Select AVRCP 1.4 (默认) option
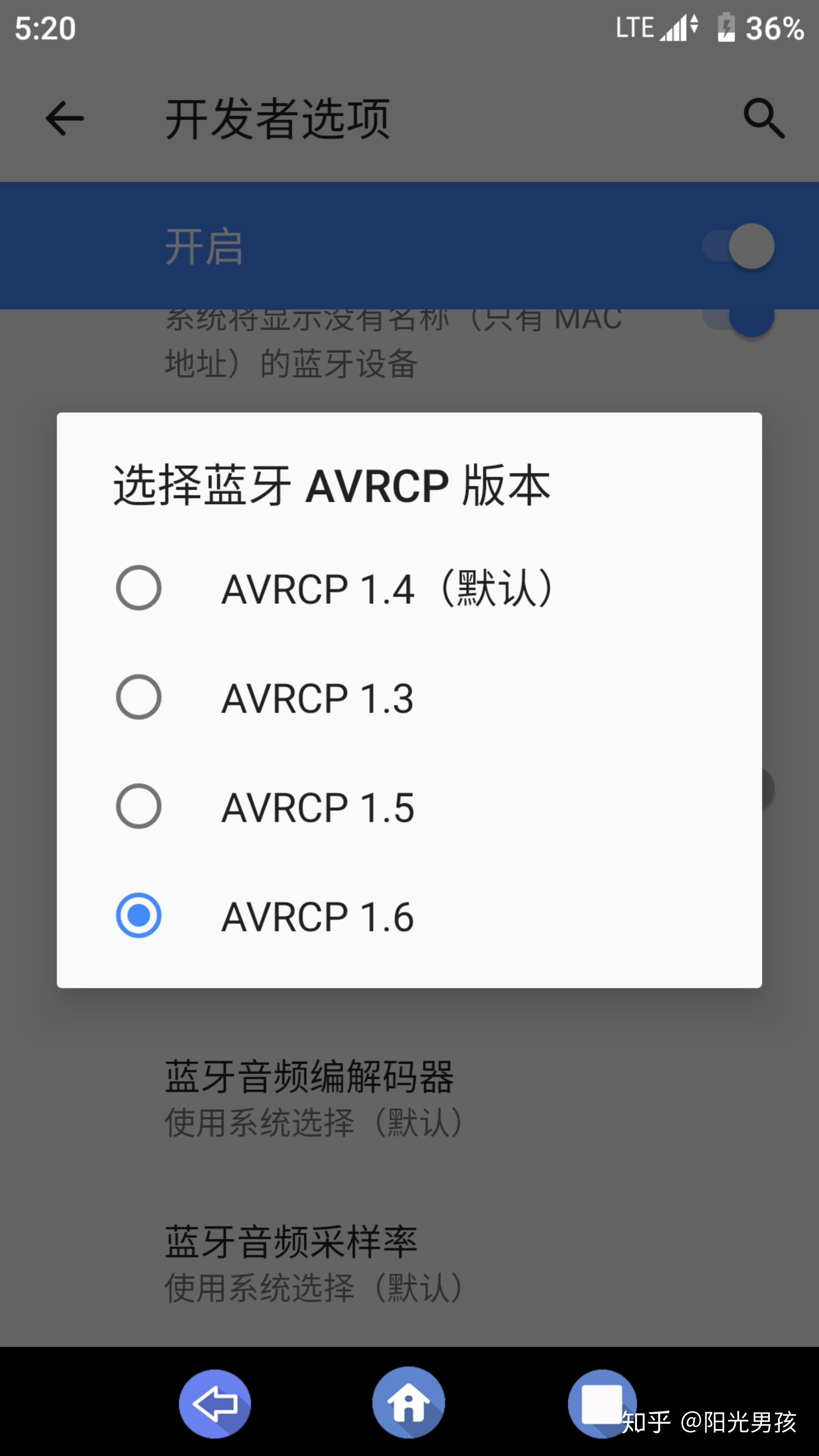Screen dimensions: 819x1456 (x=409, y=588)
